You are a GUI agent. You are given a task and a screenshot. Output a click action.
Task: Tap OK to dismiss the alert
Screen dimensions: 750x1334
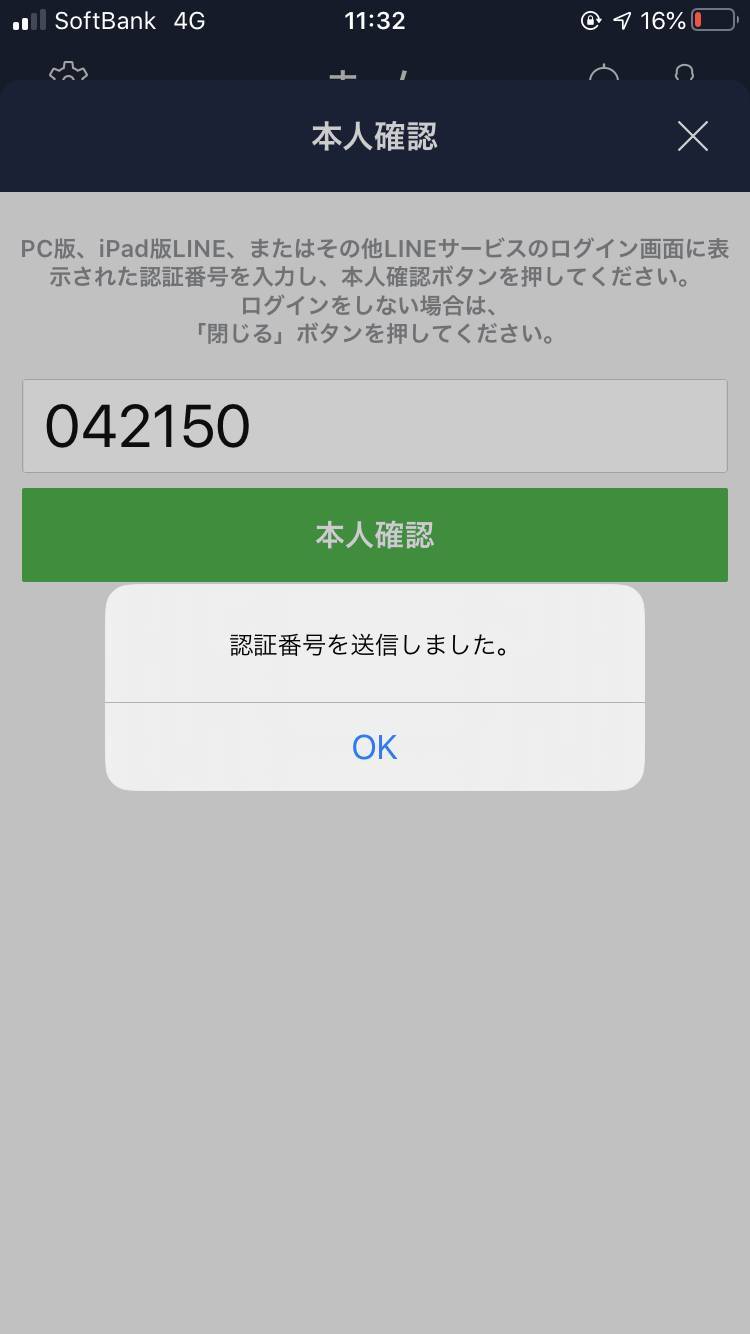pos(374,747)
